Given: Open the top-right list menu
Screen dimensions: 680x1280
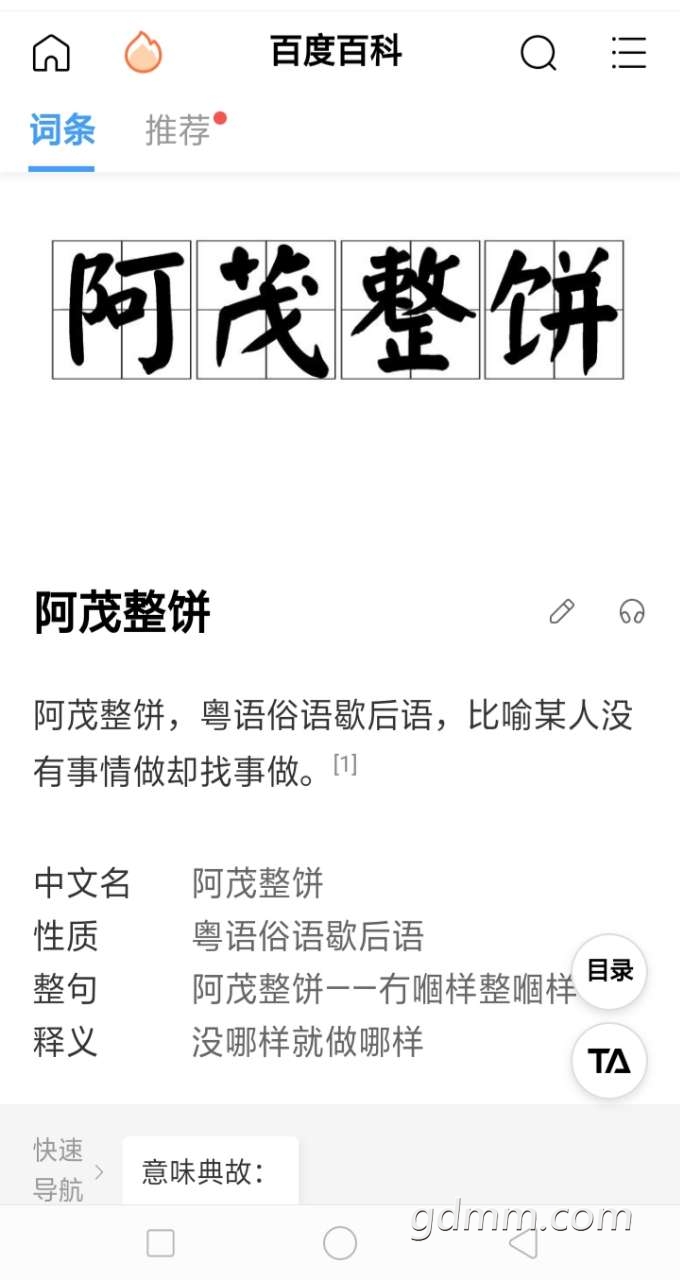Looking at the screenshot, I should [x=628, y=53].
